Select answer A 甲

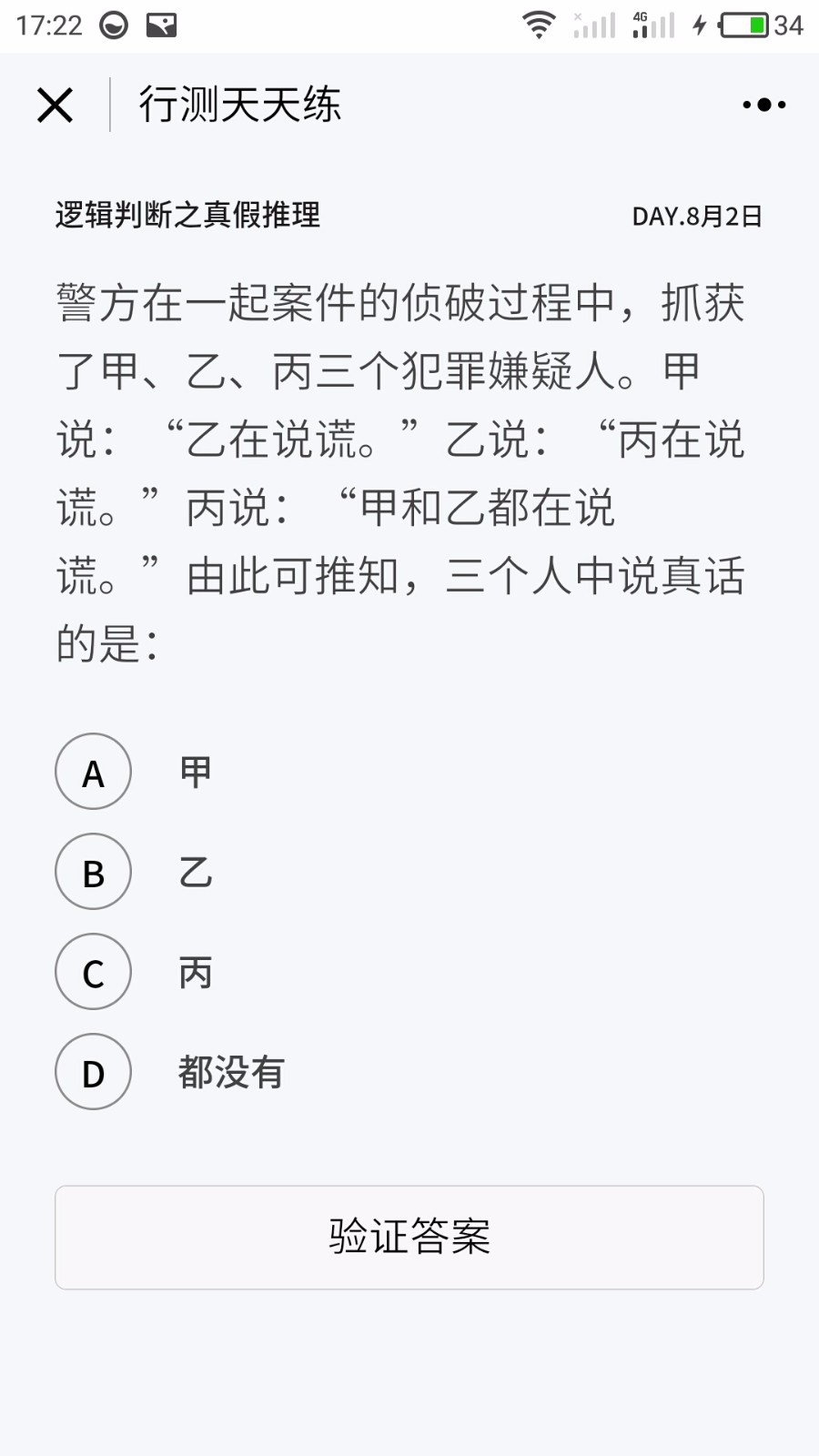pos(94,772)
